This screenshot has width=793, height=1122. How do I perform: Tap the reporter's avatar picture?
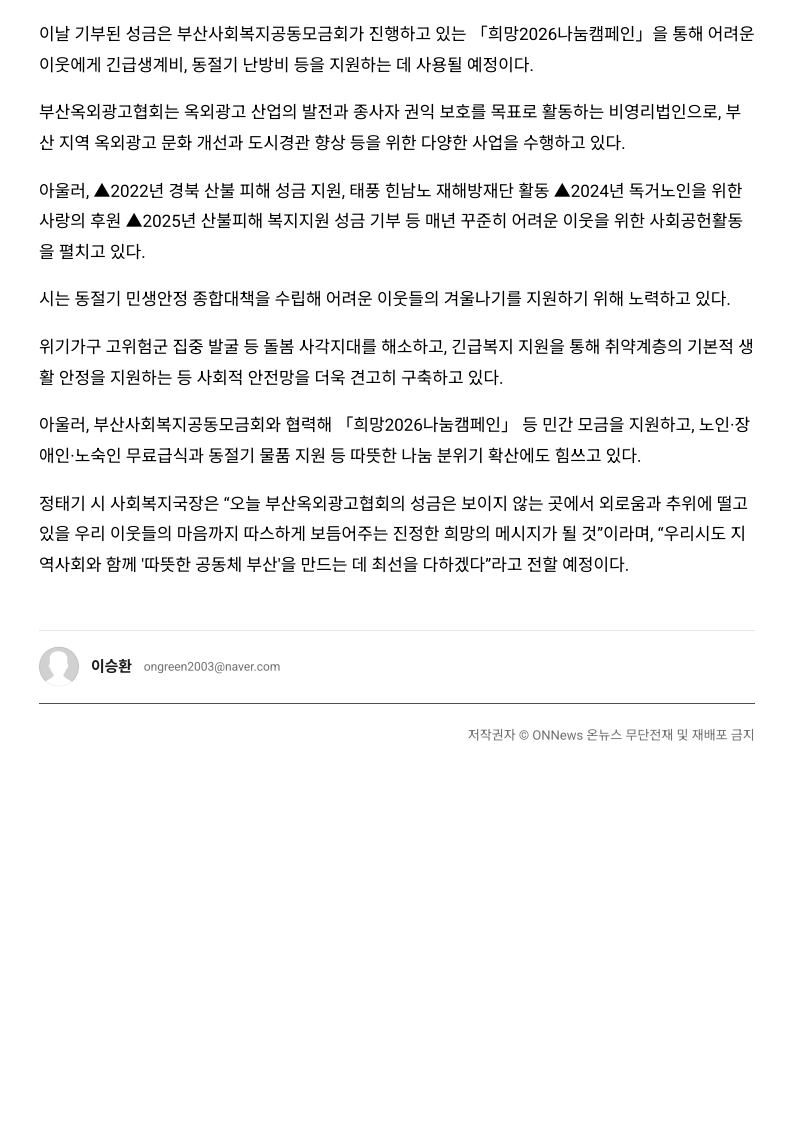(59, 666)
